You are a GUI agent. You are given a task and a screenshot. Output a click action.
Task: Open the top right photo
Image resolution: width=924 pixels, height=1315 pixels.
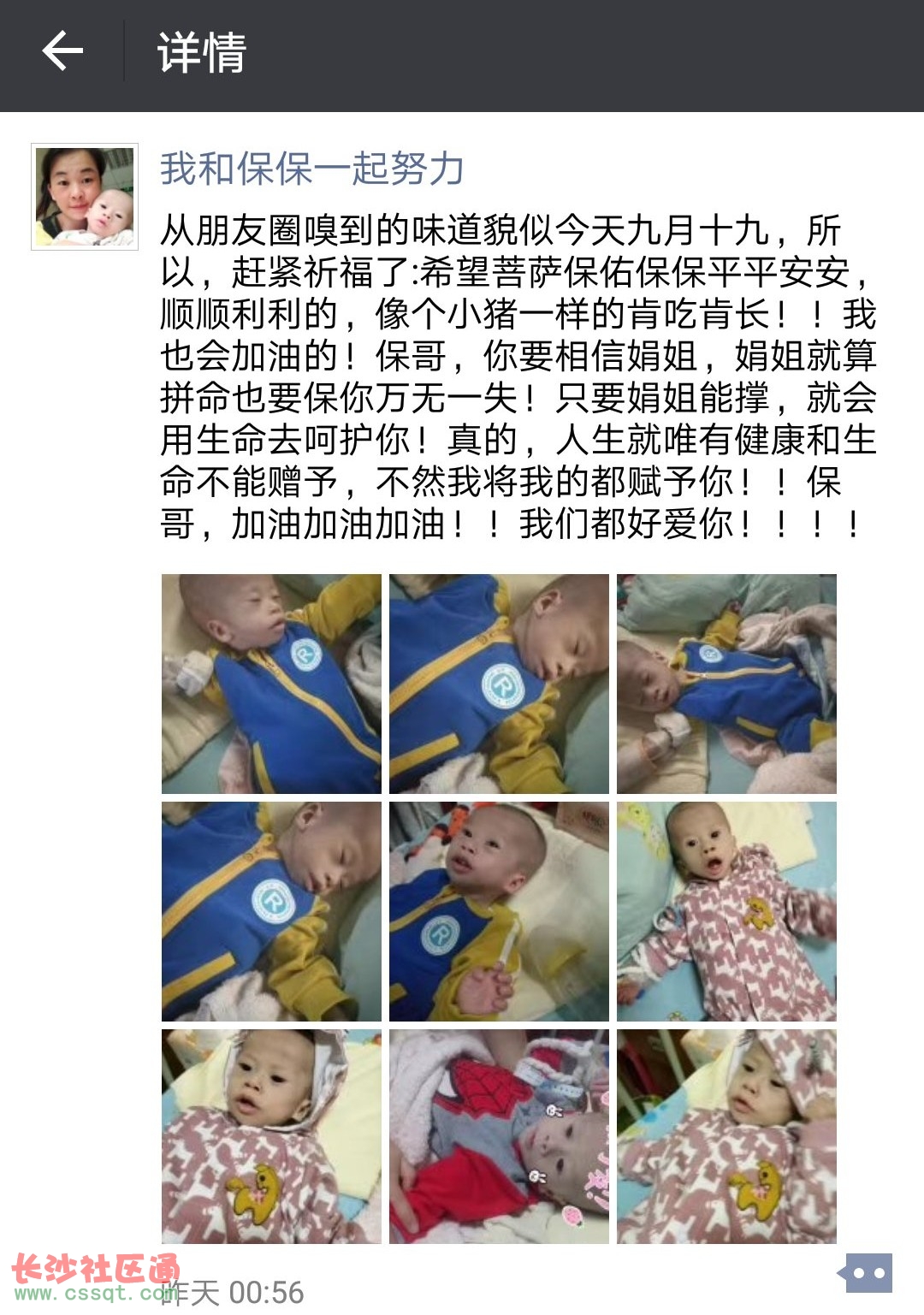tap(726, 684)
